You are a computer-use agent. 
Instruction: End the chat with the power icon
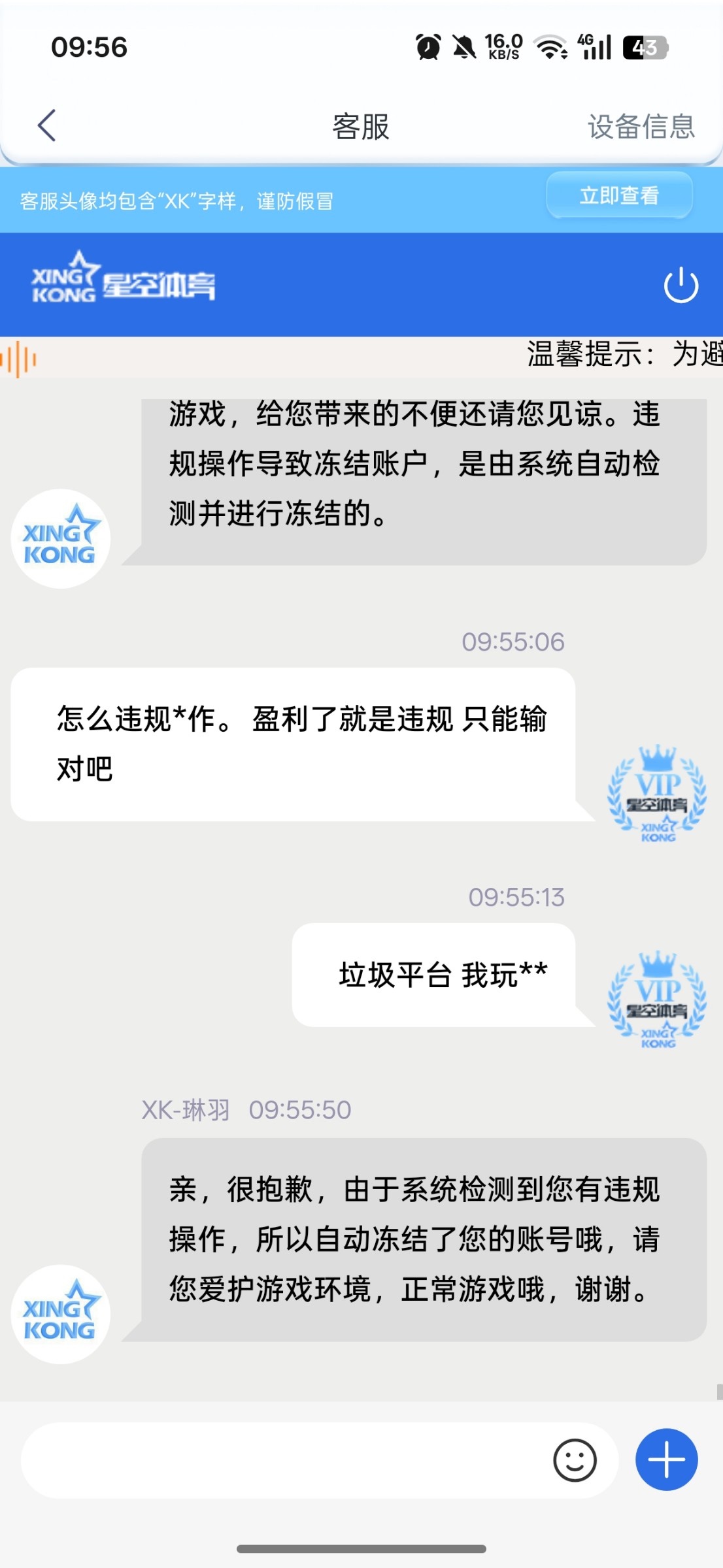click(x=681, y=286)
